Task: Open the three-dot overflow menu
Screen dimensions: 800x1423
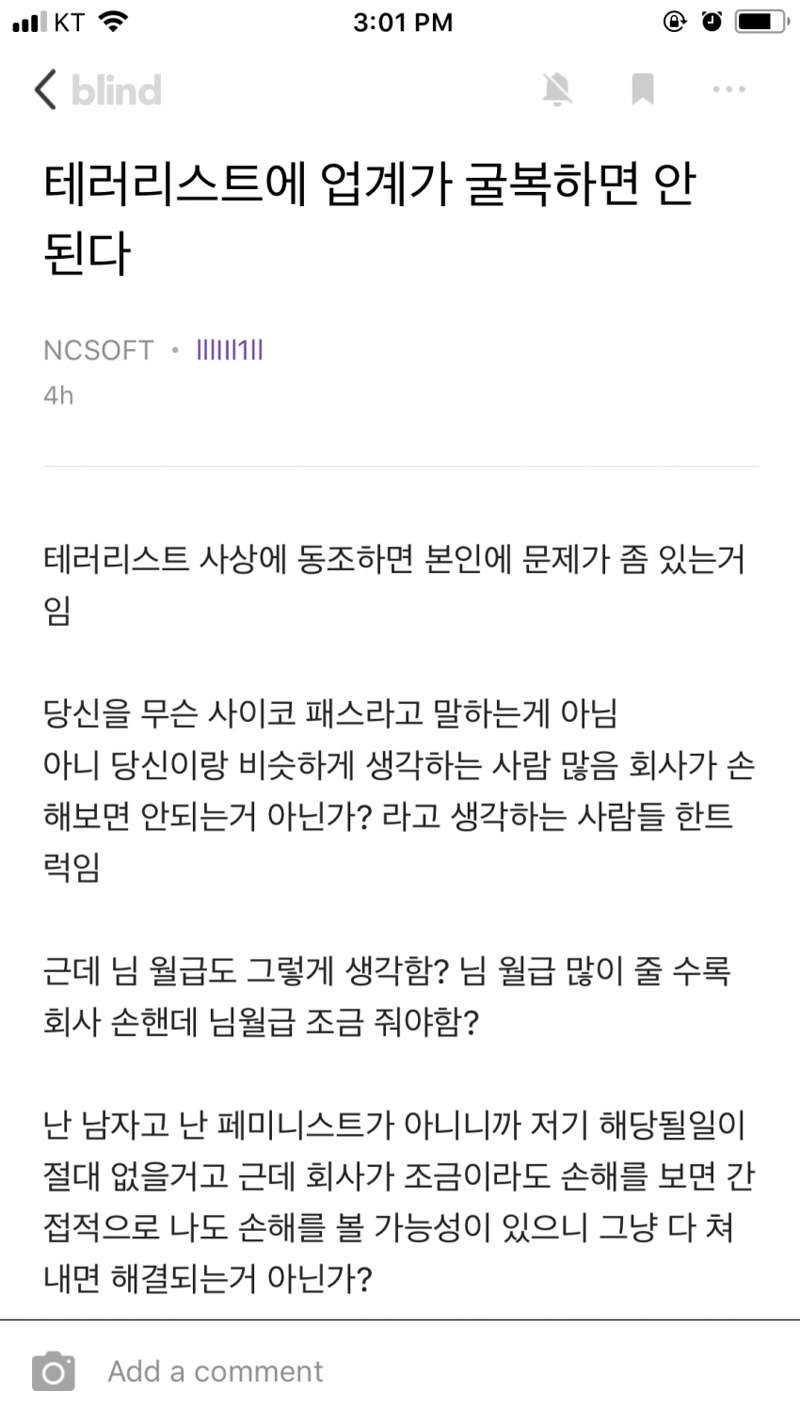Action: [729, 90]
